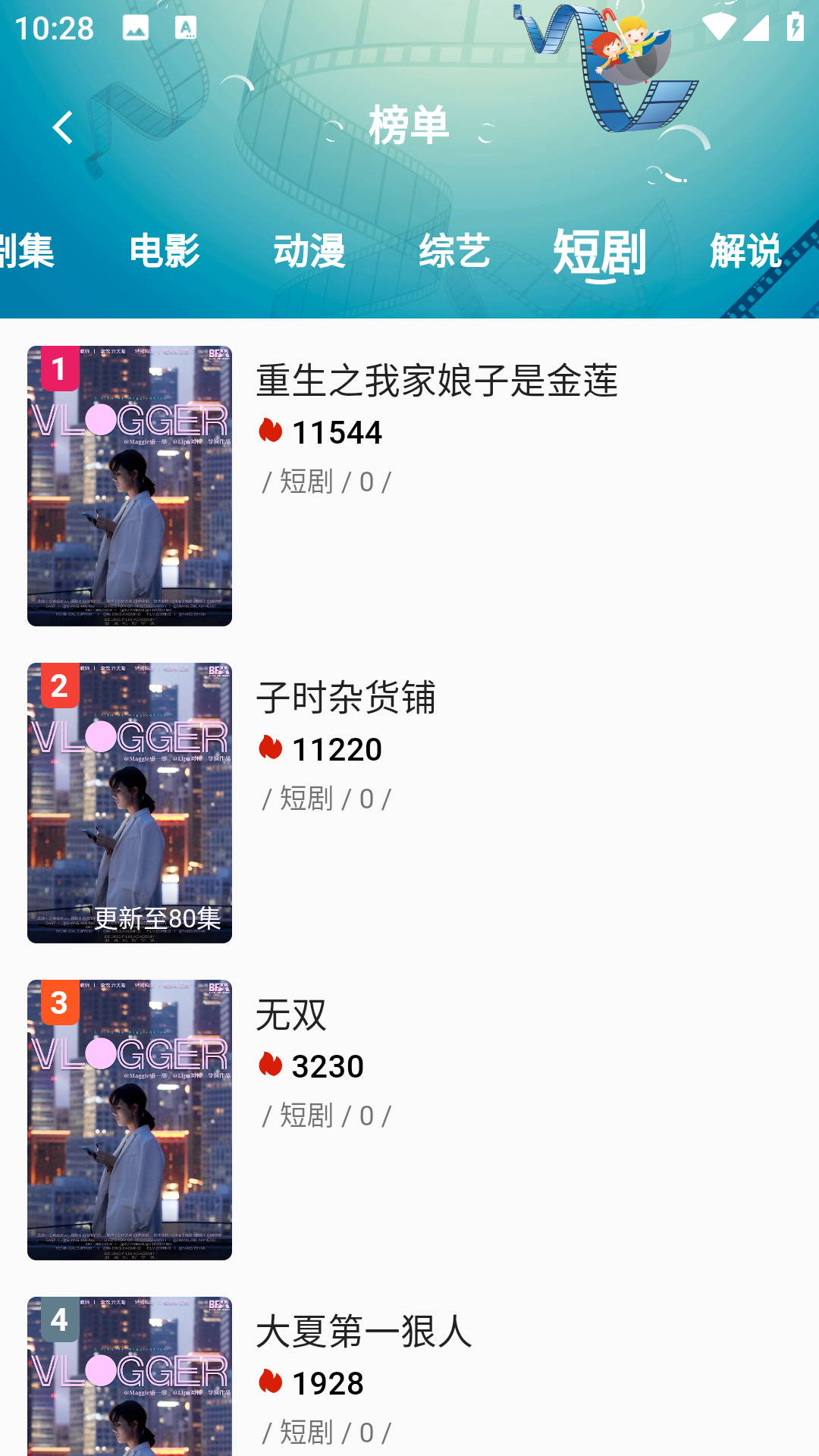Tap the flame icon next to 3230
The width and height of the screenshot is (819, 1456).
[269, 1065]
